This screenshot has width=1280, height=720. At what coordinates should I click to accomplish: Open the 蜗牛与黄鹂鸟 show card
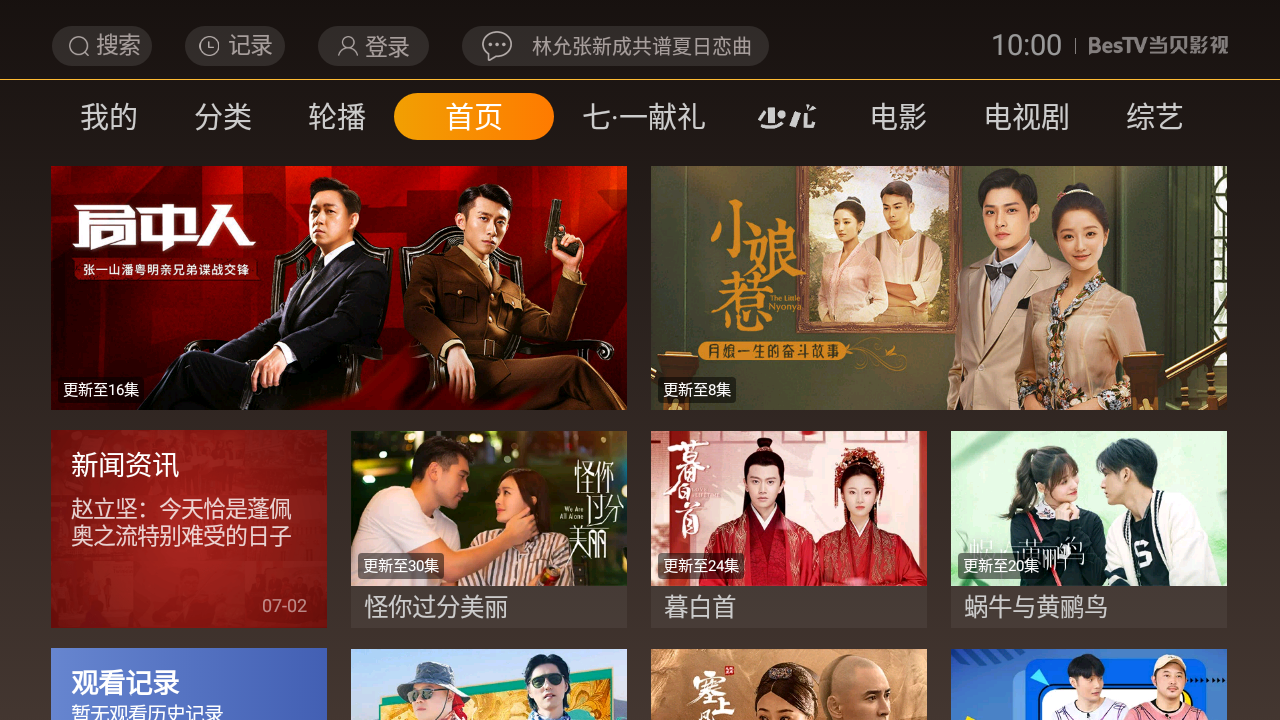[x=1089, y=529]
